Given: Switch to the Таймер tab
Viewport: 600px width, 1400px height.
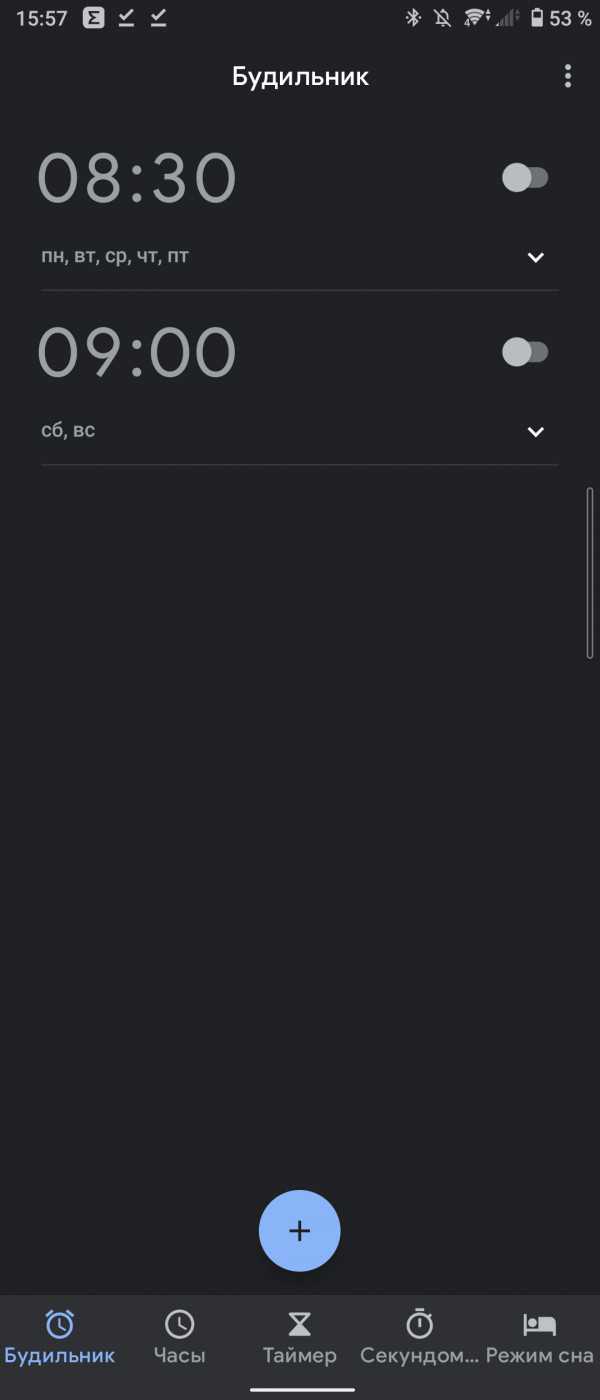Looking at the screenshot, I should coord(300,1339).
